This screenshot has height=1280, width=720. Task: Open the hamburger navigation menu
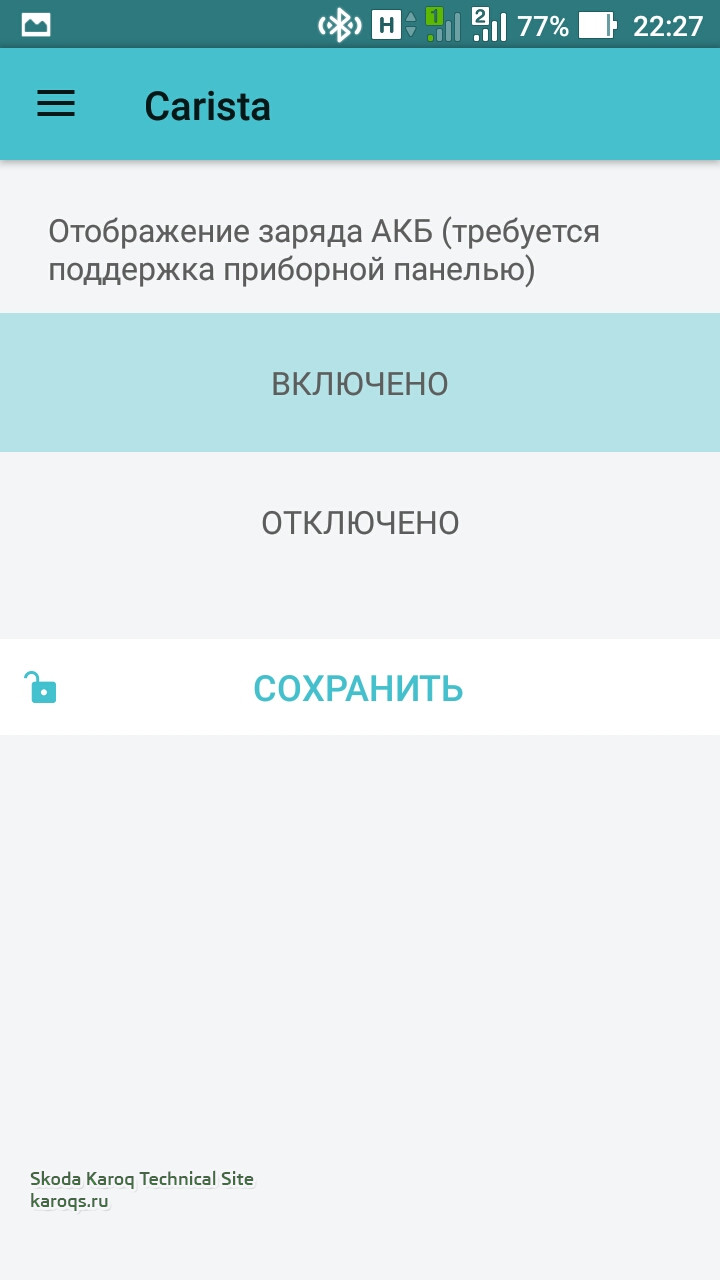tap(56, 104)
